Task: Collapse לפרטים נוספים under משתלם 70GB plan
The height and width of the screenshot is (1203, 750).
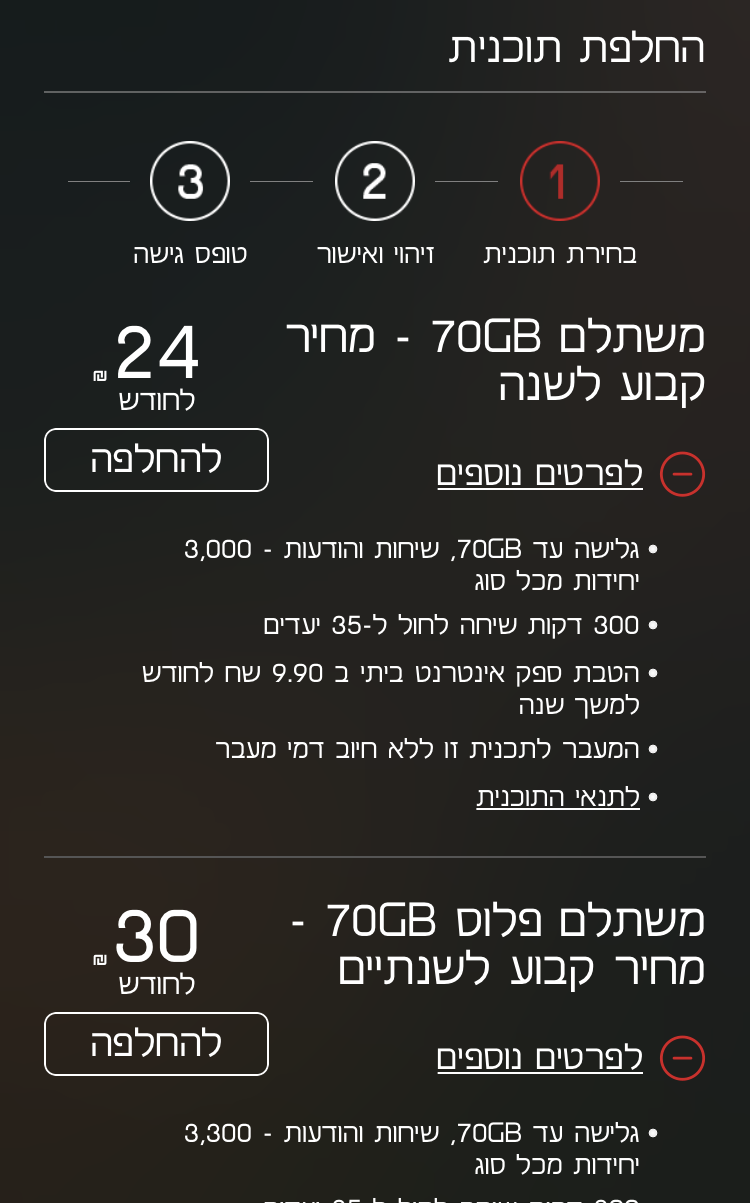Action: coord(682,474)
